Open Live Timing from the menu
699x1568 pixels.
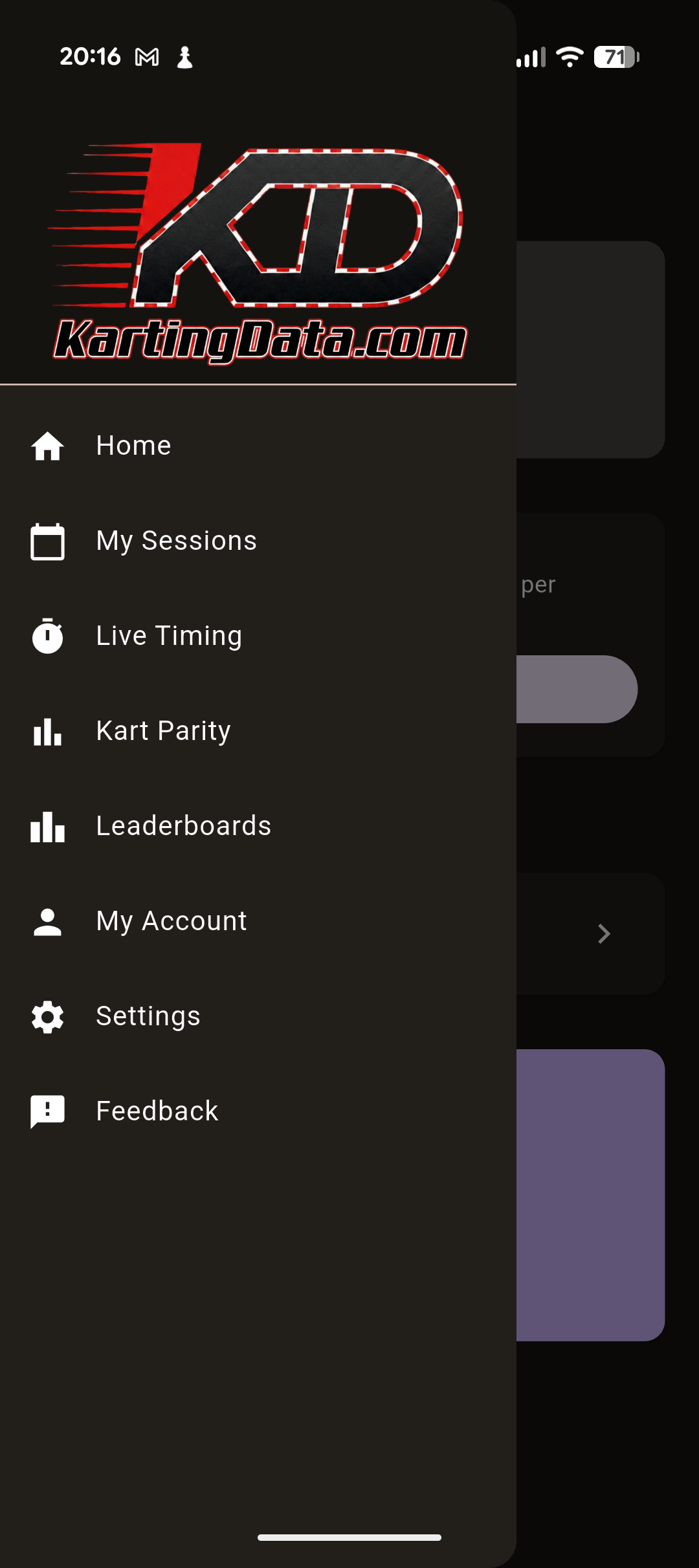(x=169, y=637)
